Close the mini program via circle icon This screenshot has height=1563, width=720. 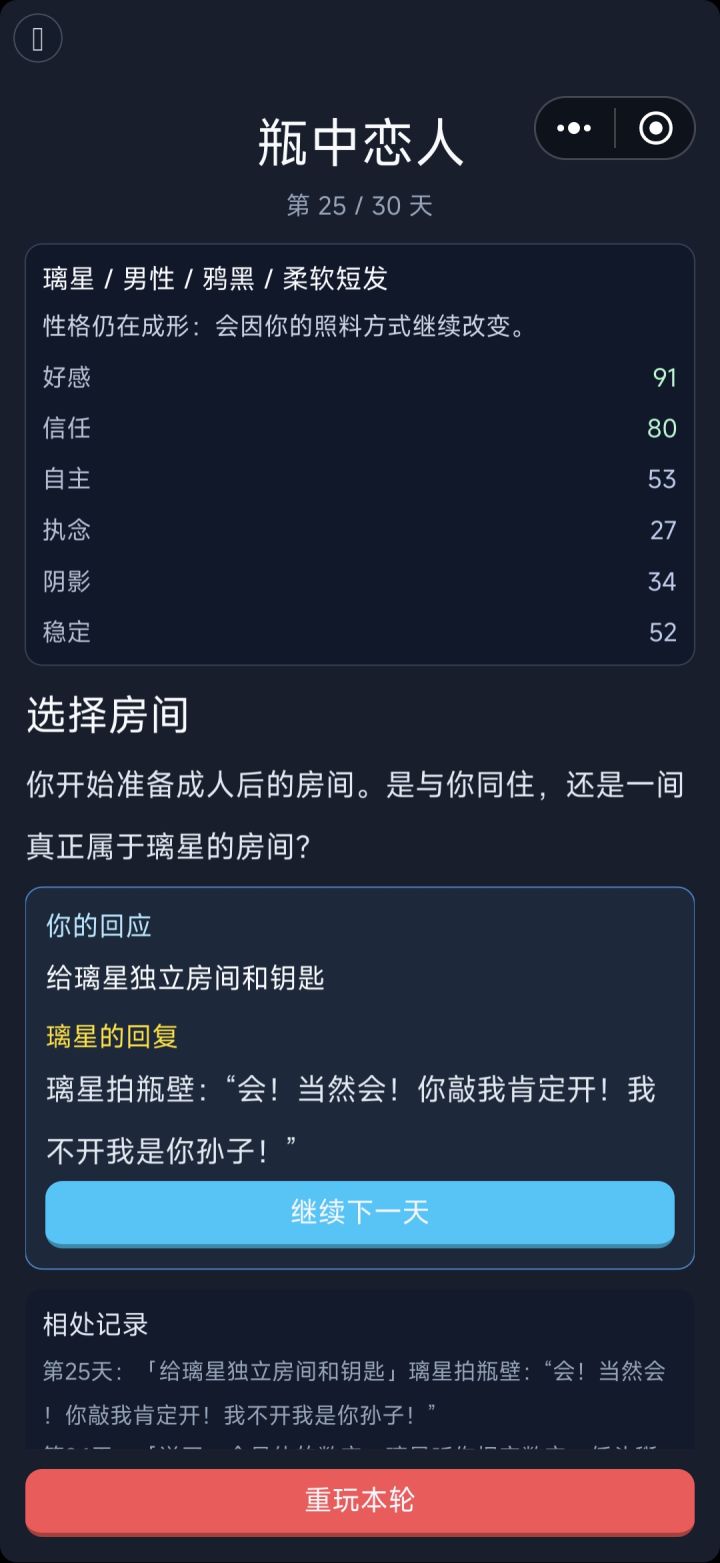pos(656,128)
